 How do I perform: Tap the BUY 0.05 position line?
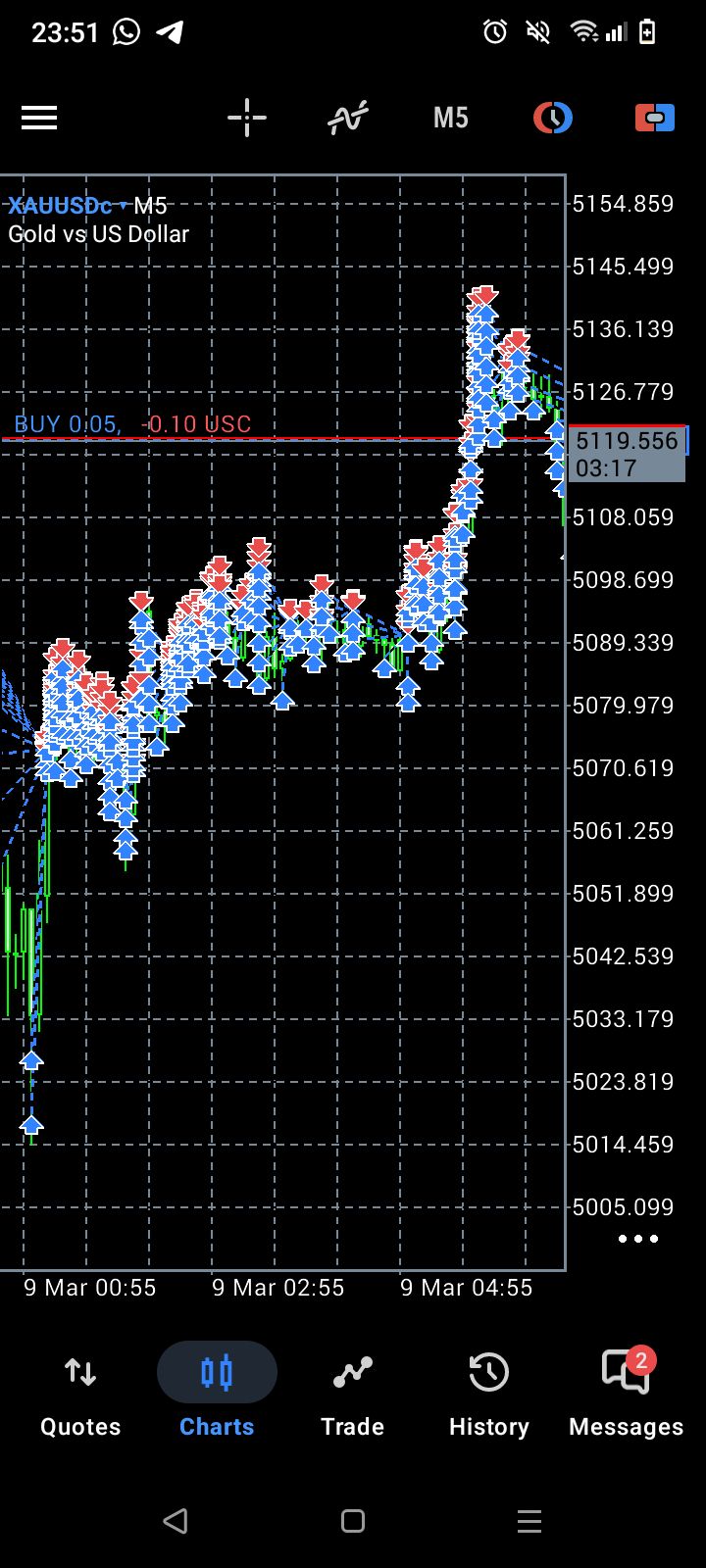(132, 424)
